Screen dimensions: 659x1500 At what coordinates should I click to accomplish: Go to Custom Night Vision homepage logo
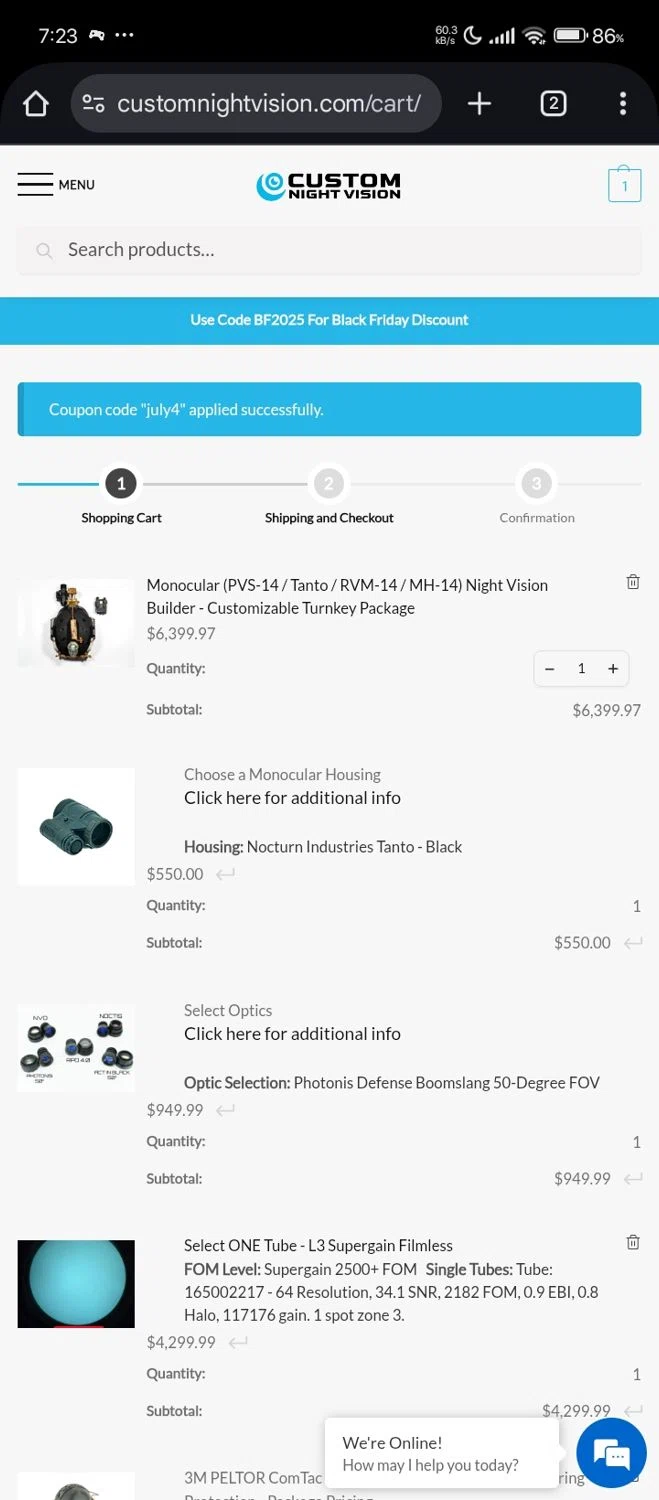pyautogui.click(x=329, y=186)
